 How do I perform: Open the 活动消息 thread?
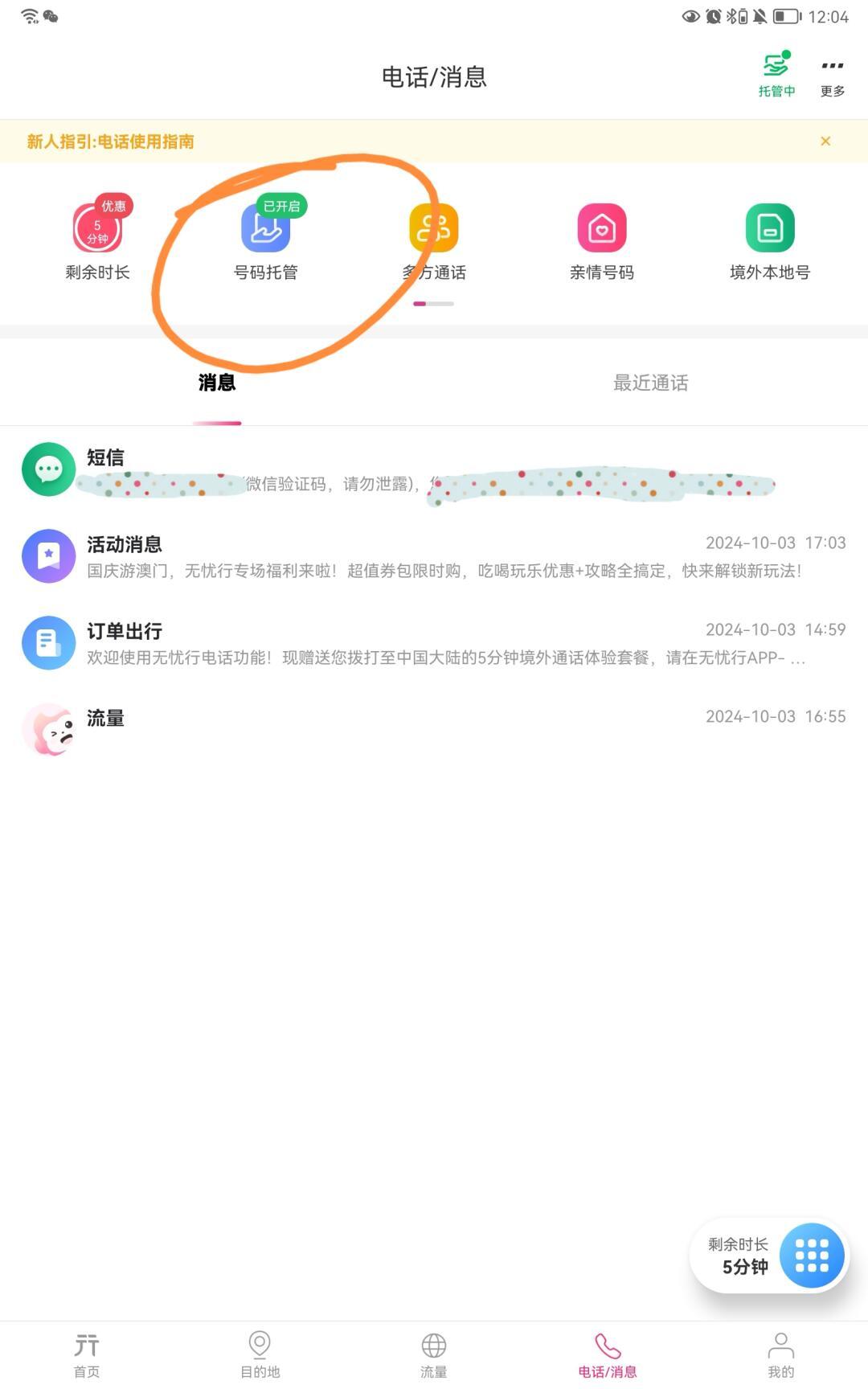coord(434,556)
